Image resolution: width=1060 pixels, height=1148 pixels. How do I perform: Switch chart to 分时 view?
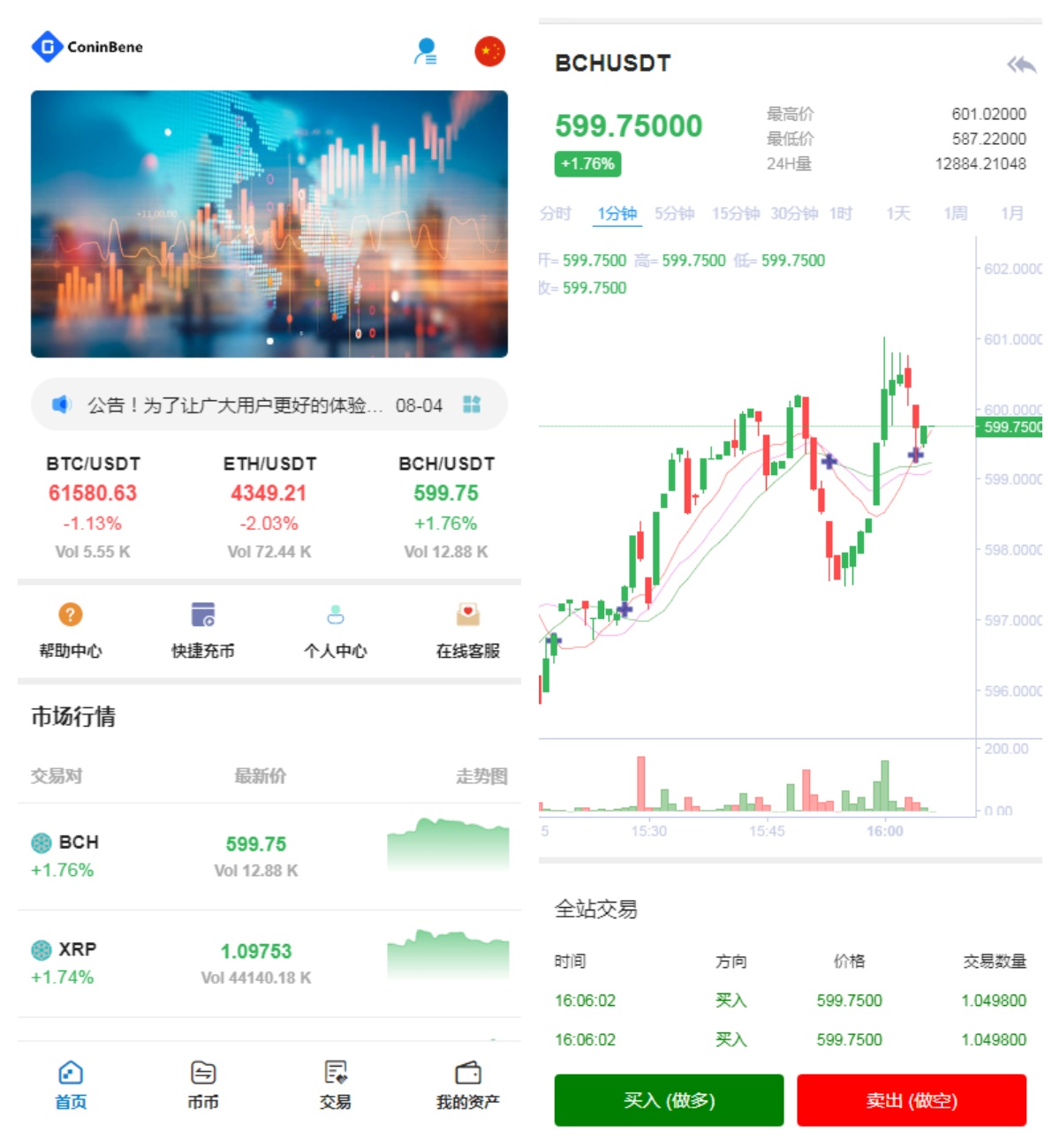click(556, 214)
